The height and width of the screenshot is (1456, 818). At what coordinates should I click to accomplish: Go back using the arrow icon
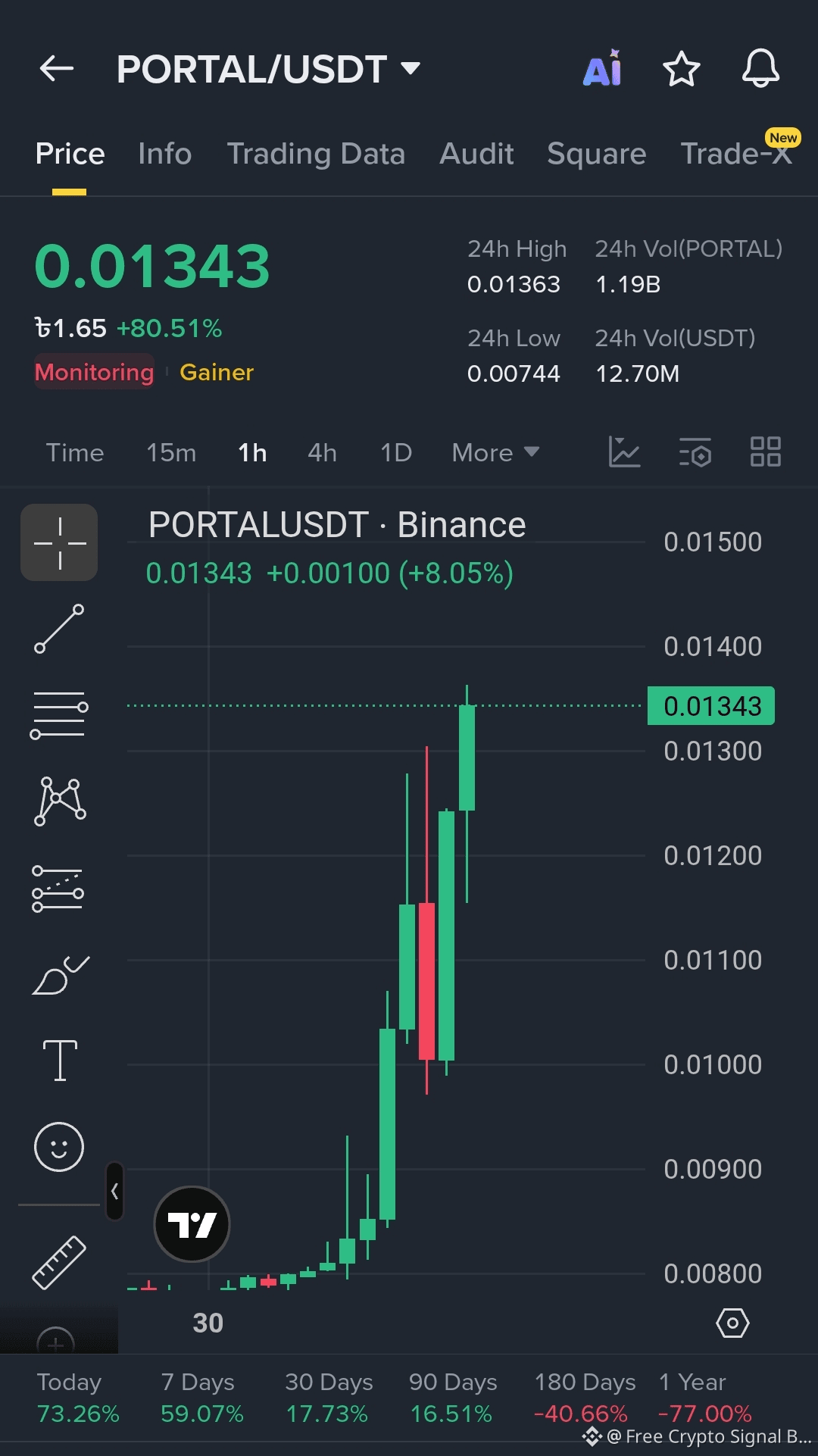tap(57, 69)
